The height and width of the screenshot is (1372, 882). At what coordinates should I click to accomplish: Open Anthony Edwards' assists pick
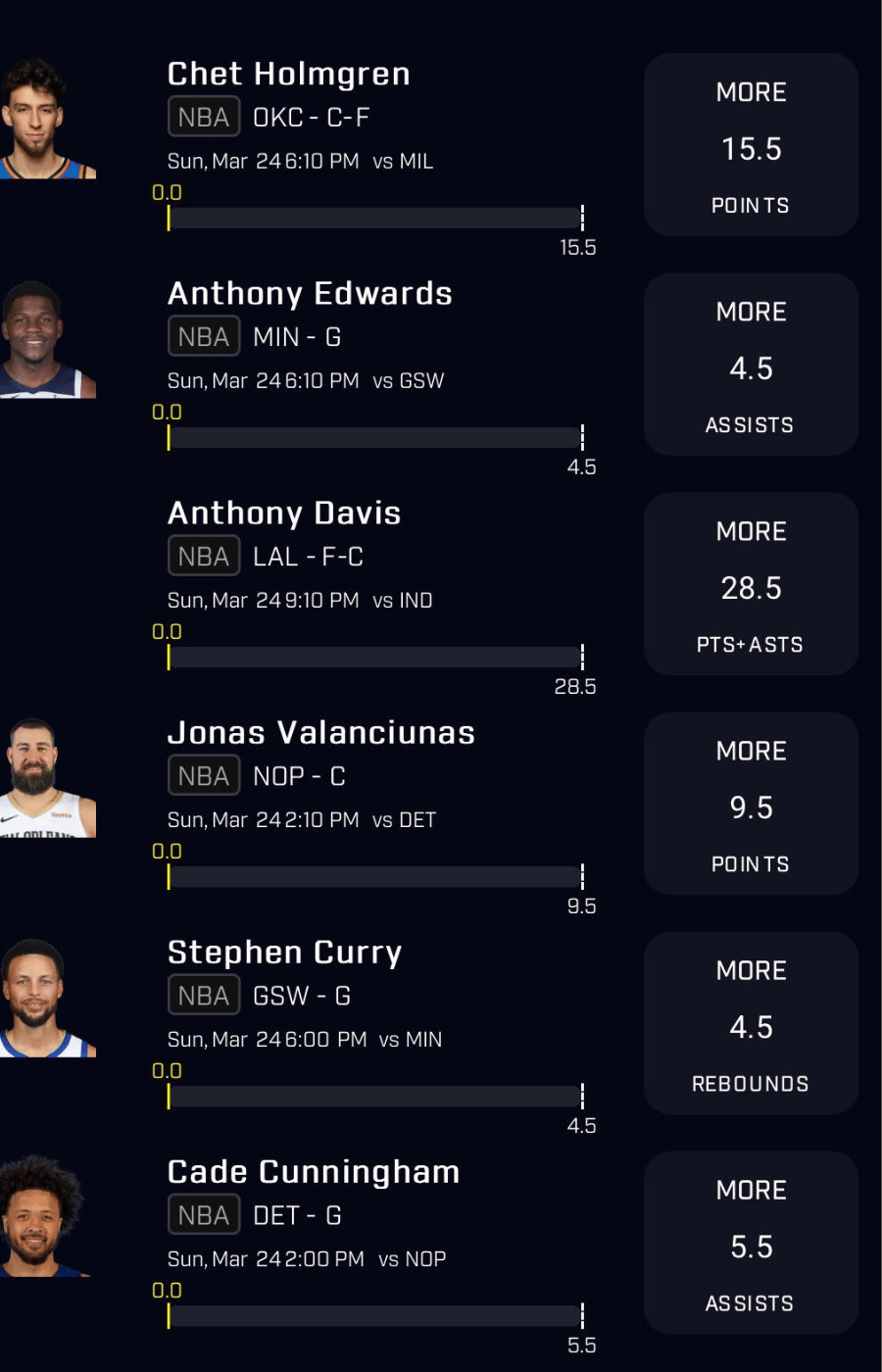tap(751, 365)
